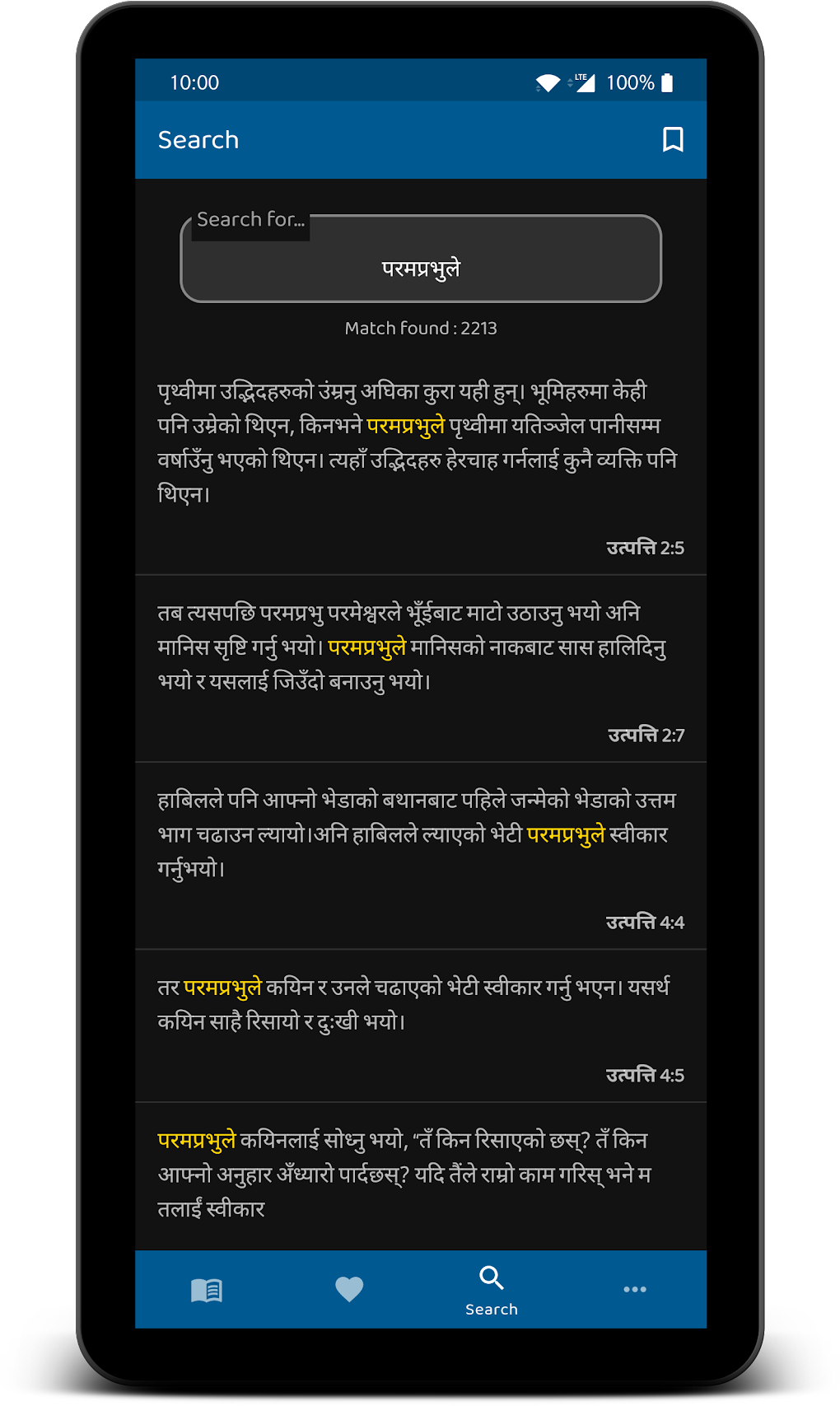
Task: Select the Search magnifier icon
Action: 490,1279
